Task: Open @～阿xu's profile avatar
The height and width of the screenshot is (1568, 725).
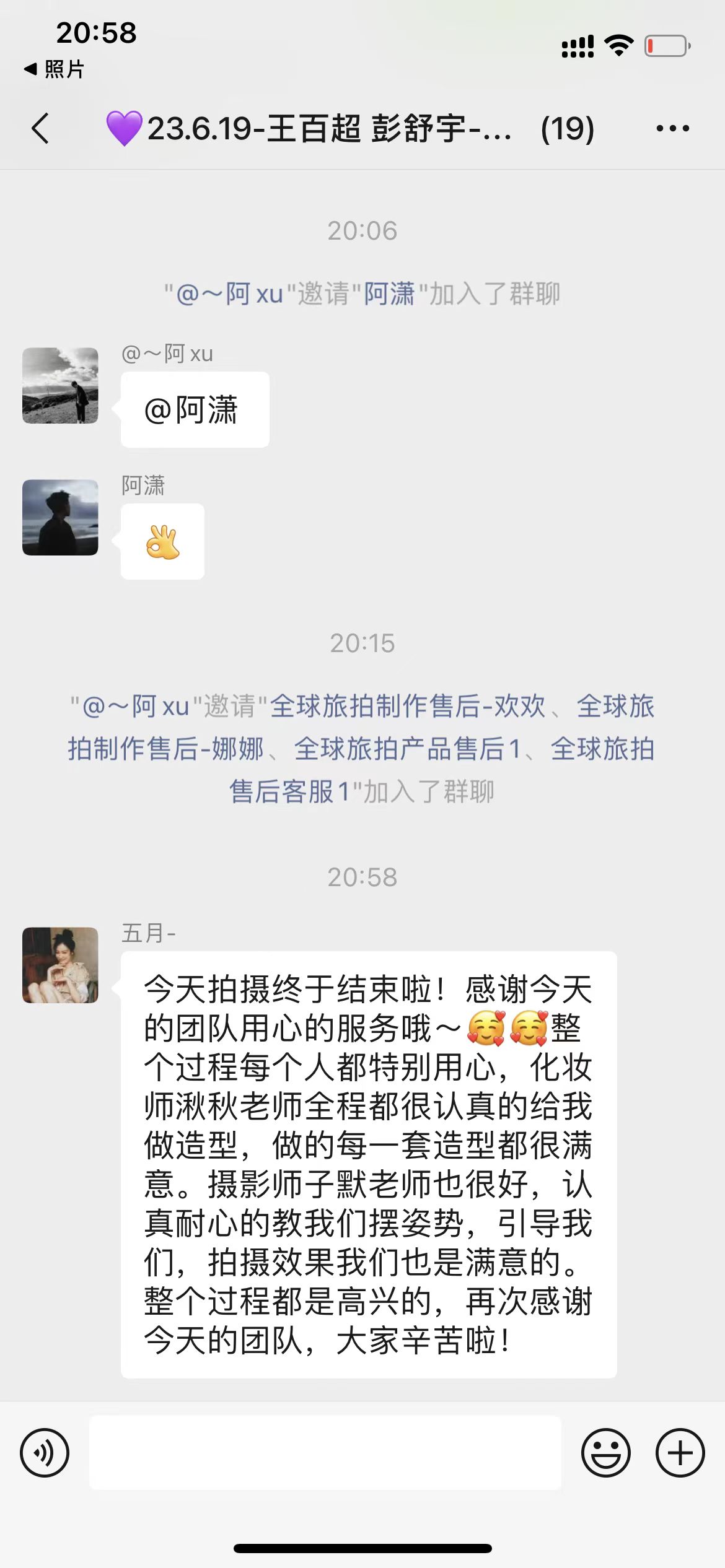Action: (60, 386)
